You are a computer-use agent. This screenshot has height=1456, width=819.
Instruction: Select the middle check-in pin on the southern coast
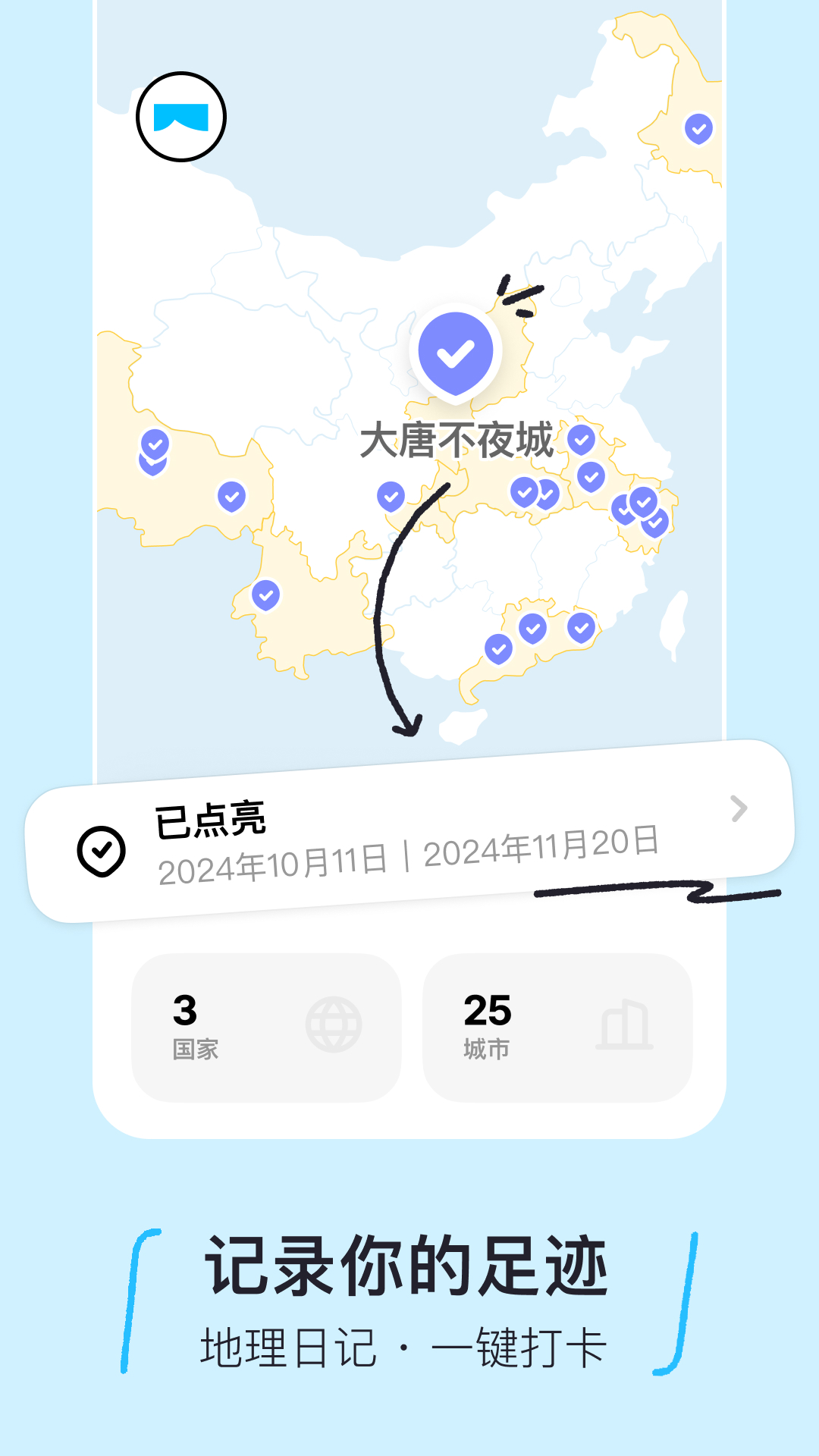point(531,629)
